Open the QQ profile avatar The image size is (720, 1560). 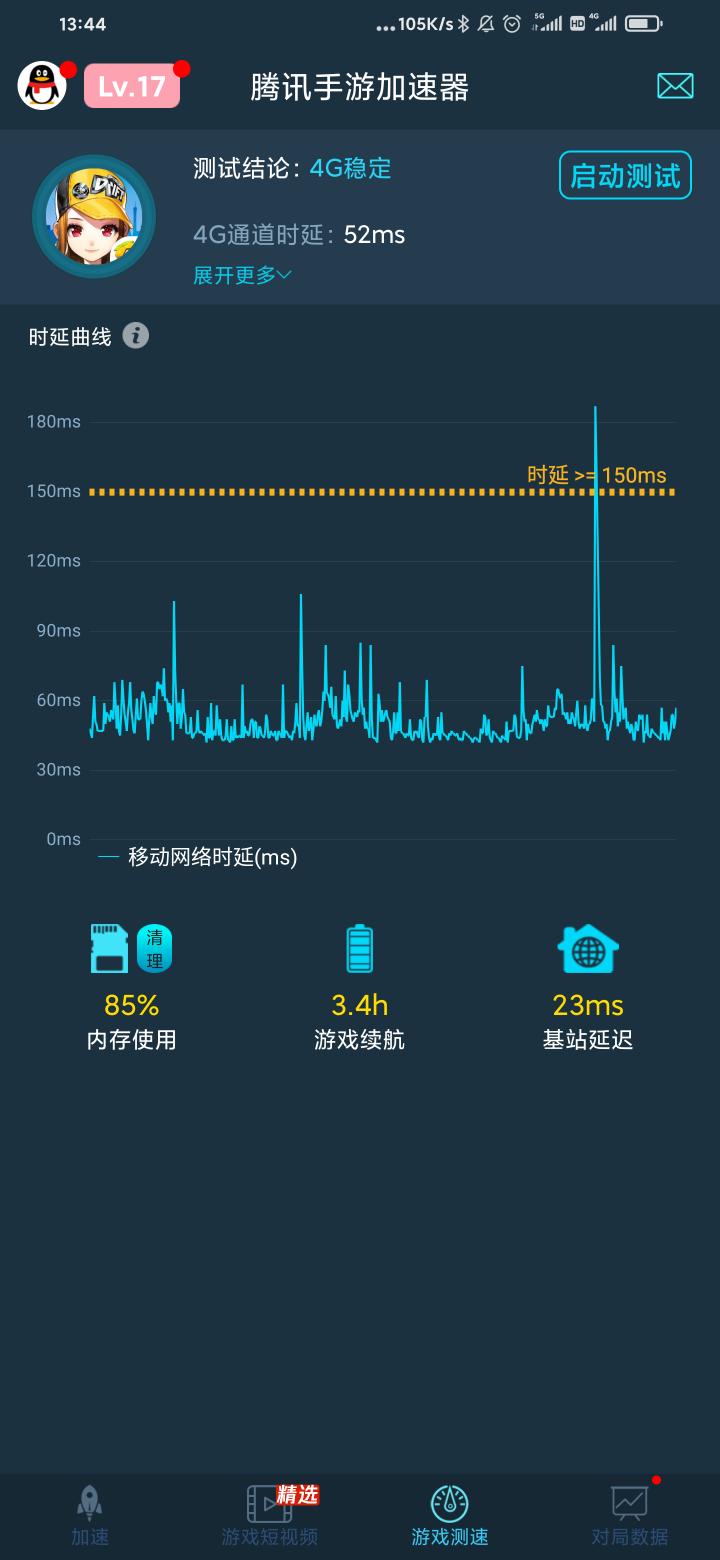(42, 86)
